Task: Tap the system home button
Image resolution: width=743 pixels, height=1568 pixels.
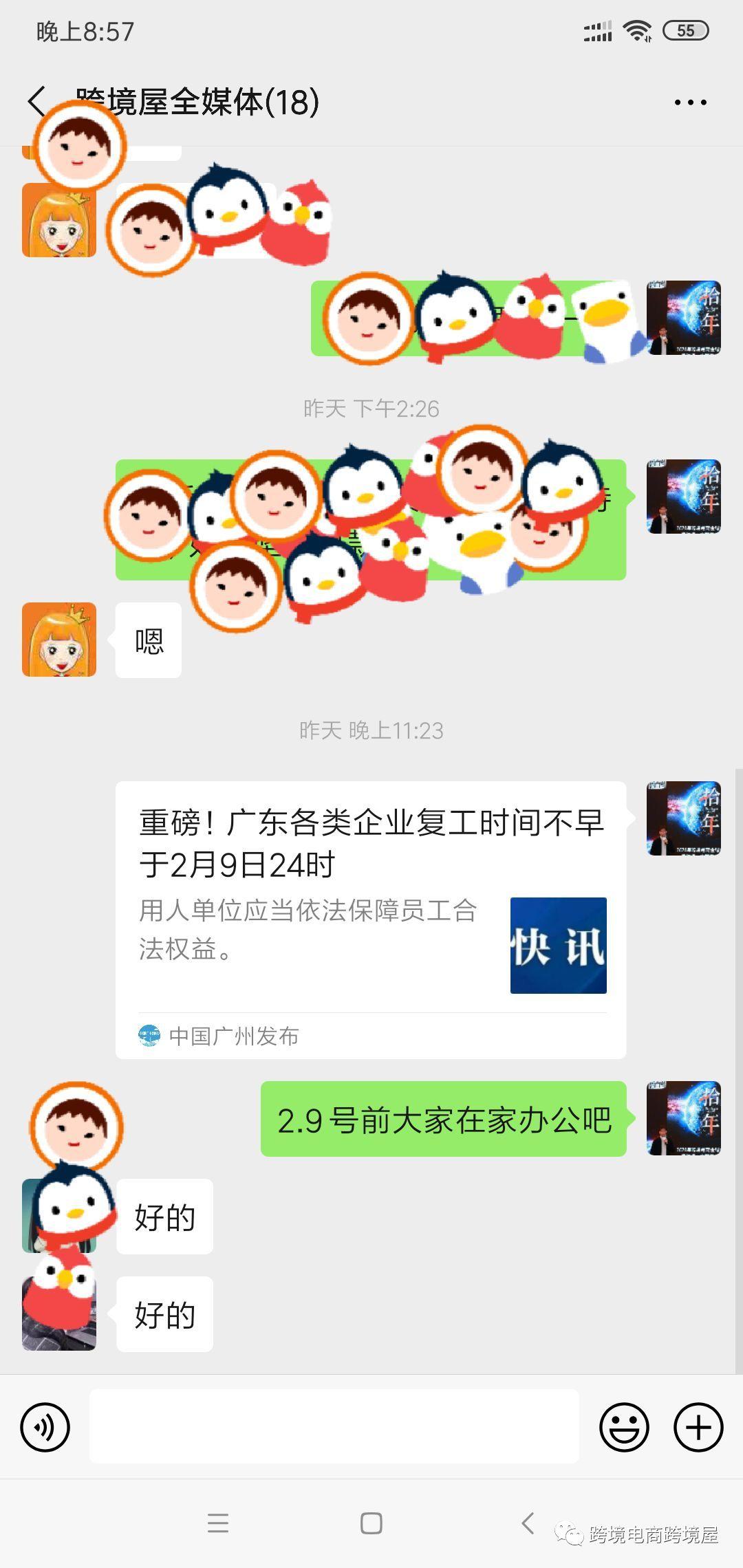Action: [371, 1523]
